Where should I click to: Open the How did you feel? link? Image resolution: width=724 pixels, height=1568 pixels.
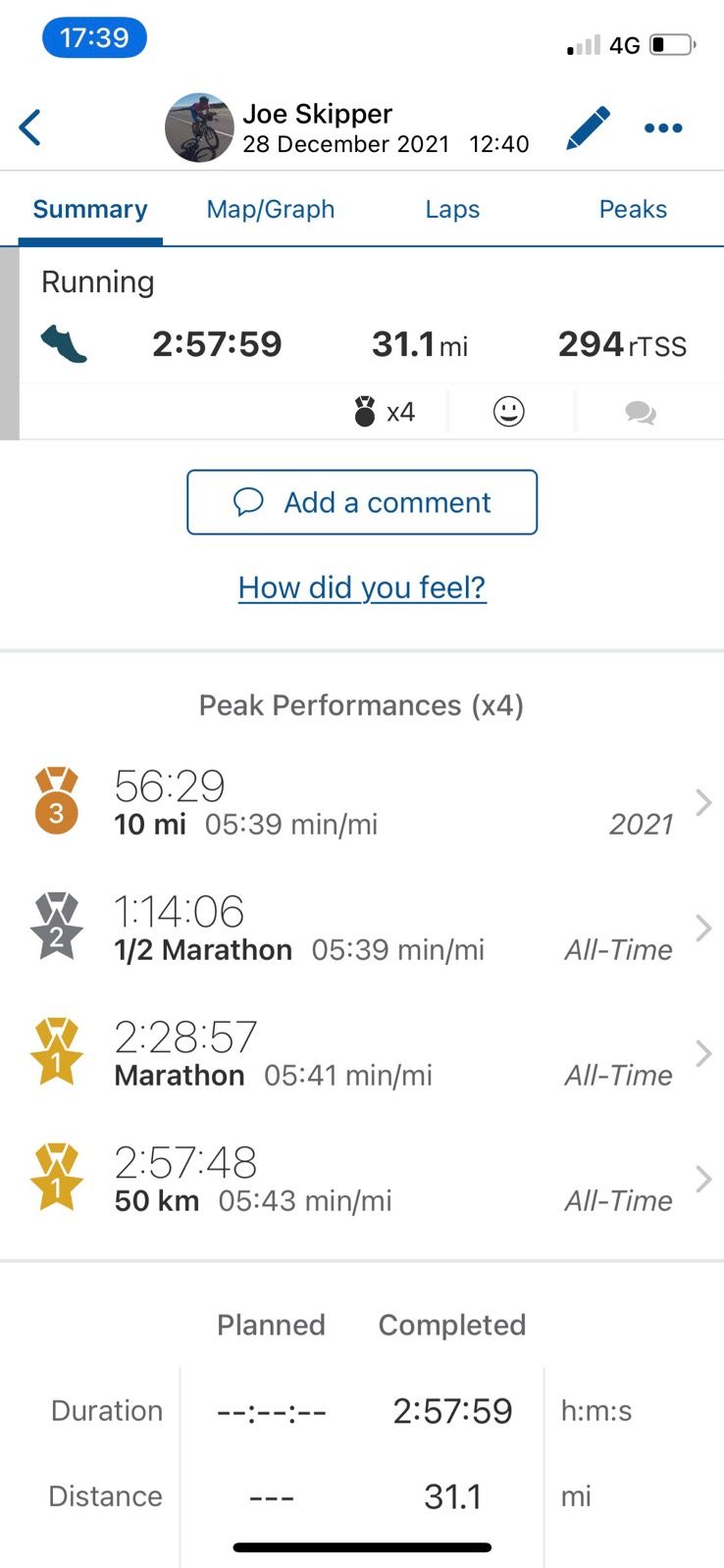pyautogui.click(x=362, y=587)
